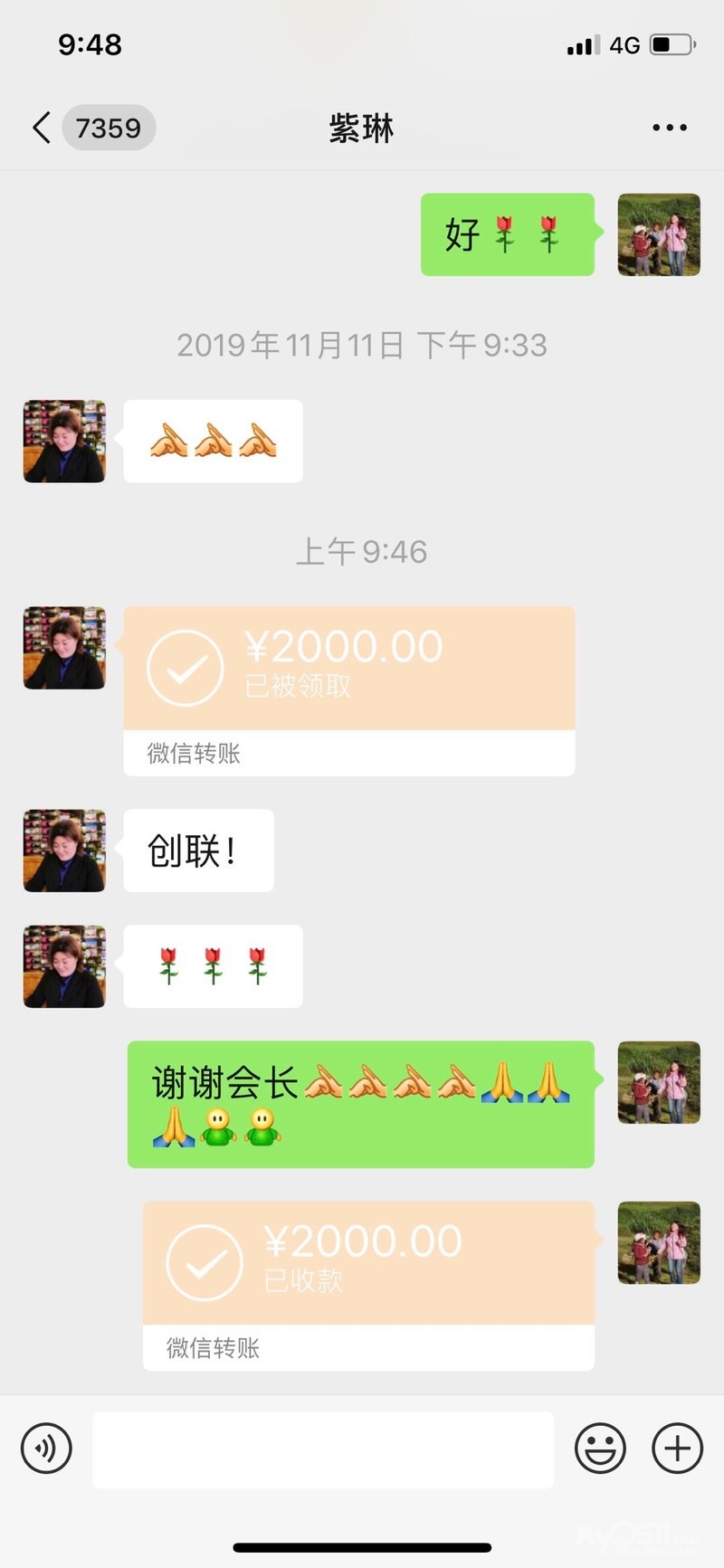This screenshot has width=724, height=1568.
Task: Open the three-dot chat info menu
Action: [669, 128]
